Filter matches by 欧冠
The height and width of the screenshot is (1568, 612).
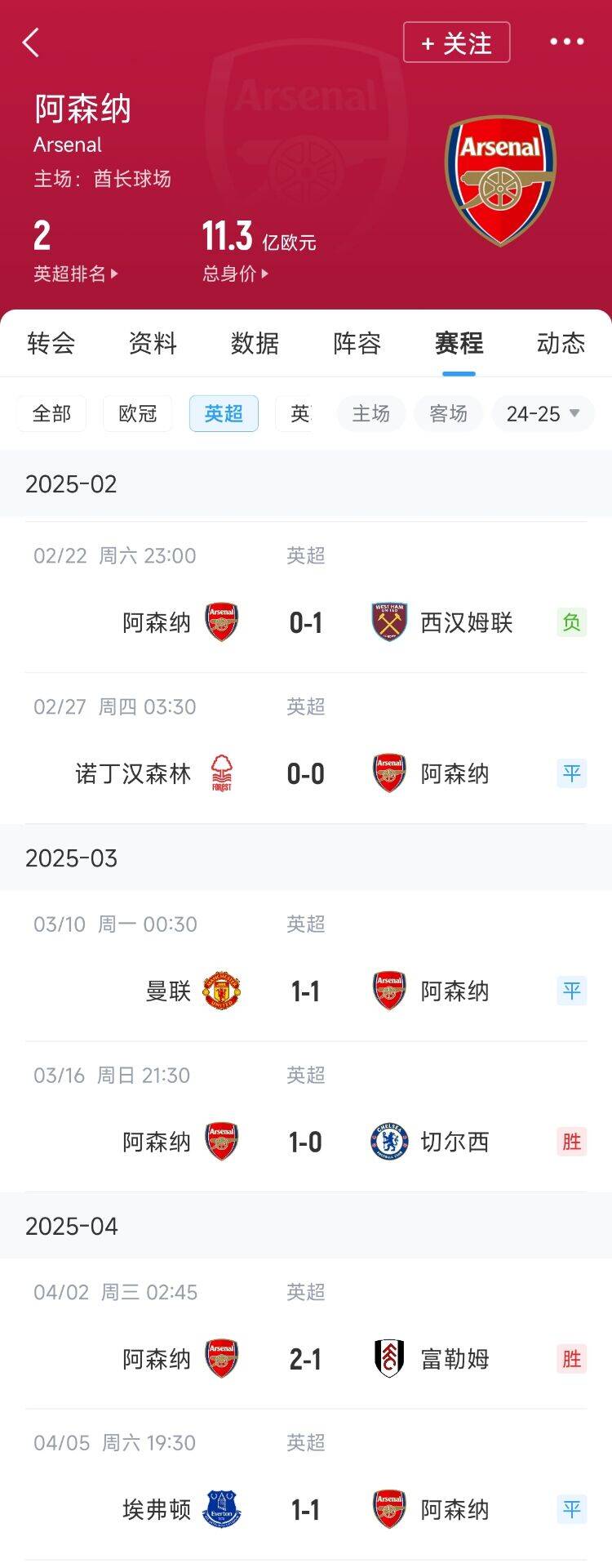pos(137,414)
